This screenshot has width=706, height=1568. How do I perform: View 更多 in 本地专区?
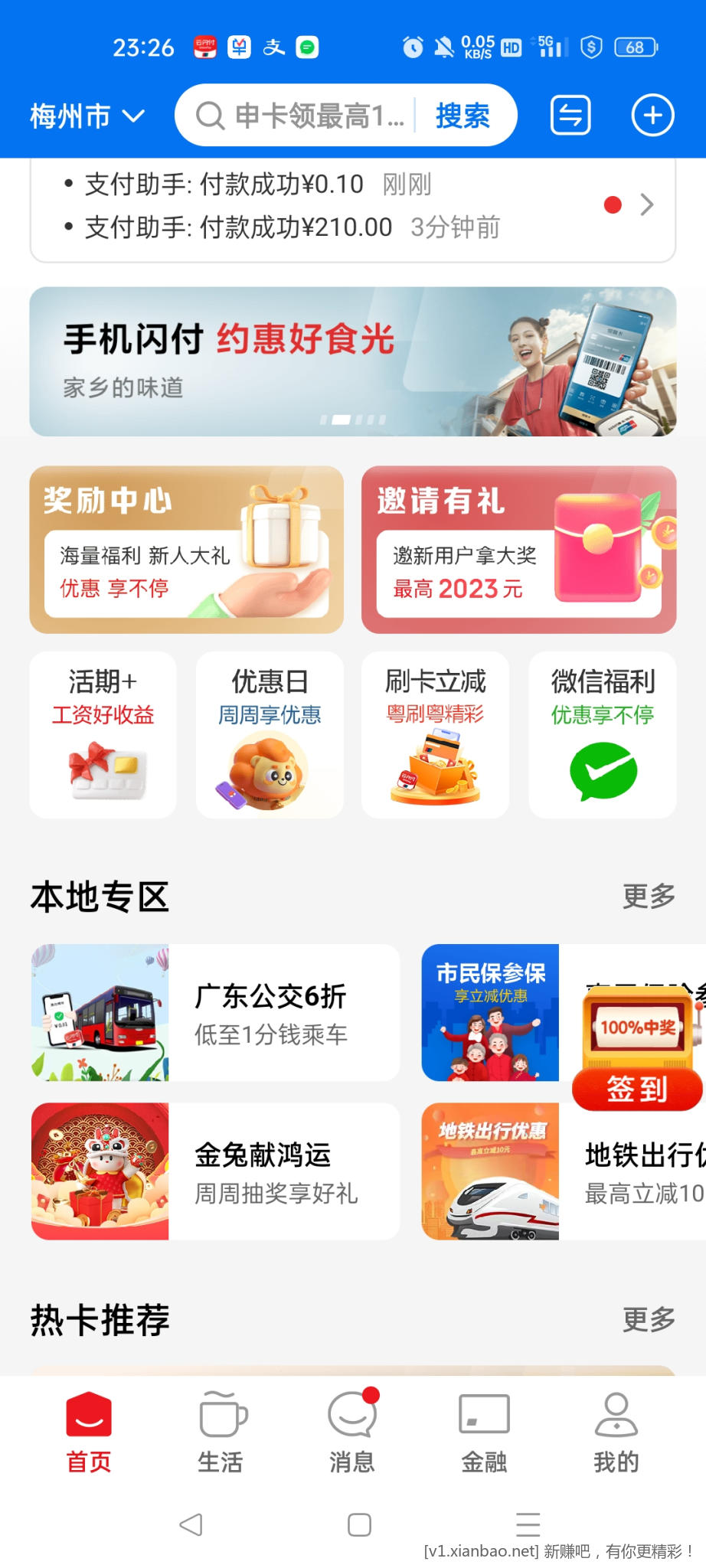[649, 896]
